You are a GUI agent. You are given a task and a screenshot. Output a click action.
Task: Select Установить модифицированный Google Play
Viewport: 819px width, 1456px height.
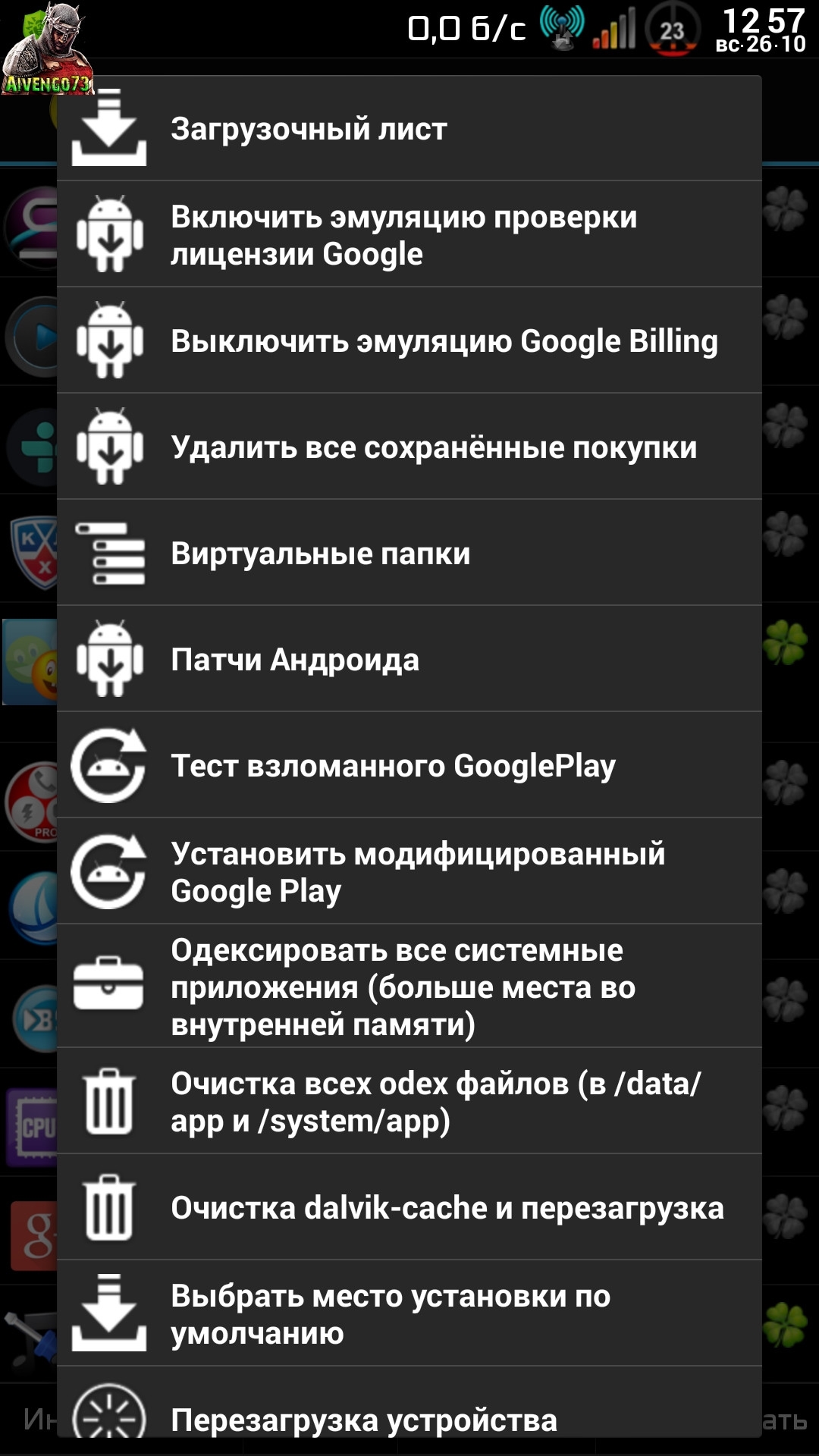(409, 871)
